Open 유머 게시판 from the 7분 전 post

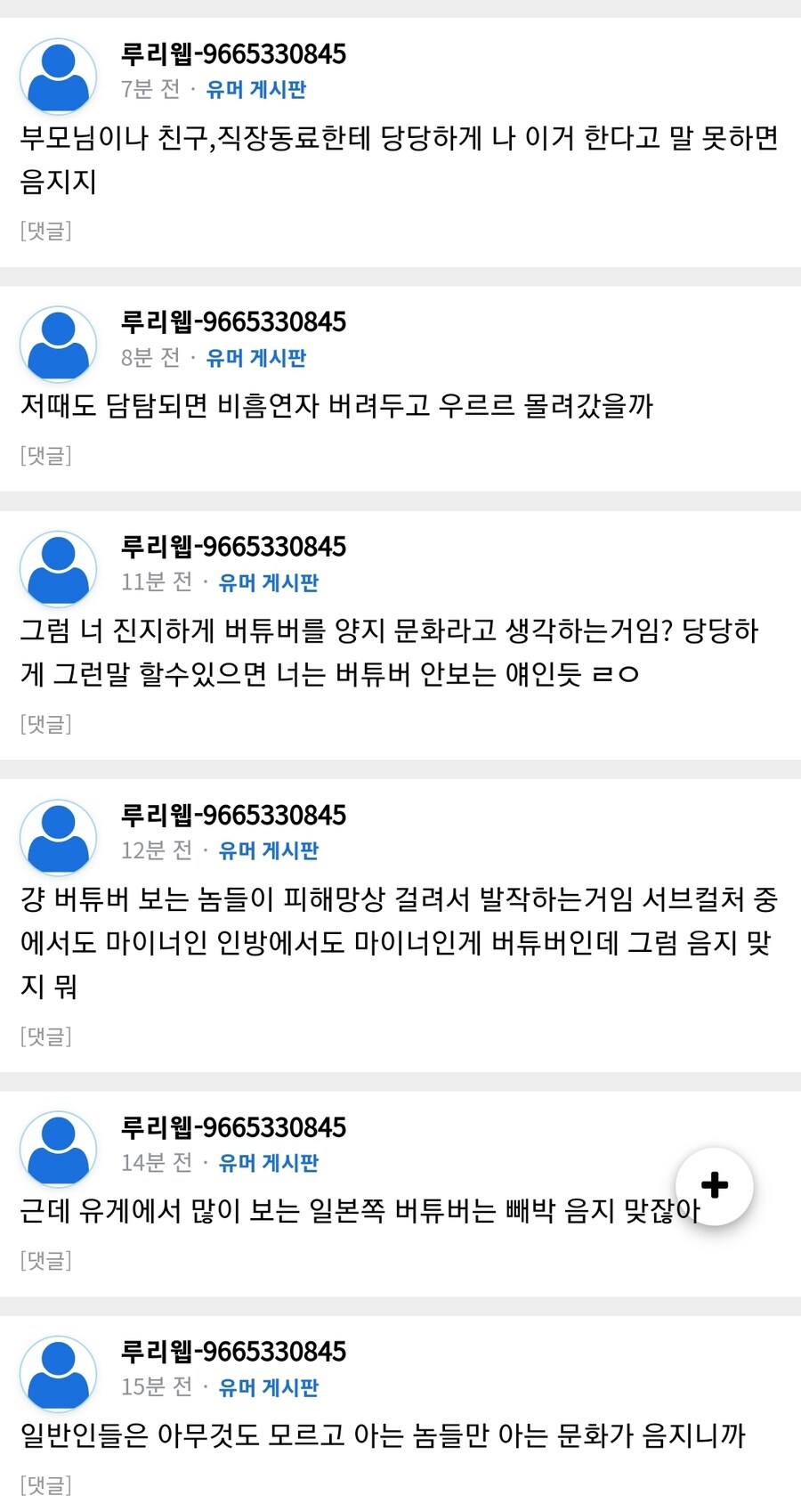click(x=257, y=89)
